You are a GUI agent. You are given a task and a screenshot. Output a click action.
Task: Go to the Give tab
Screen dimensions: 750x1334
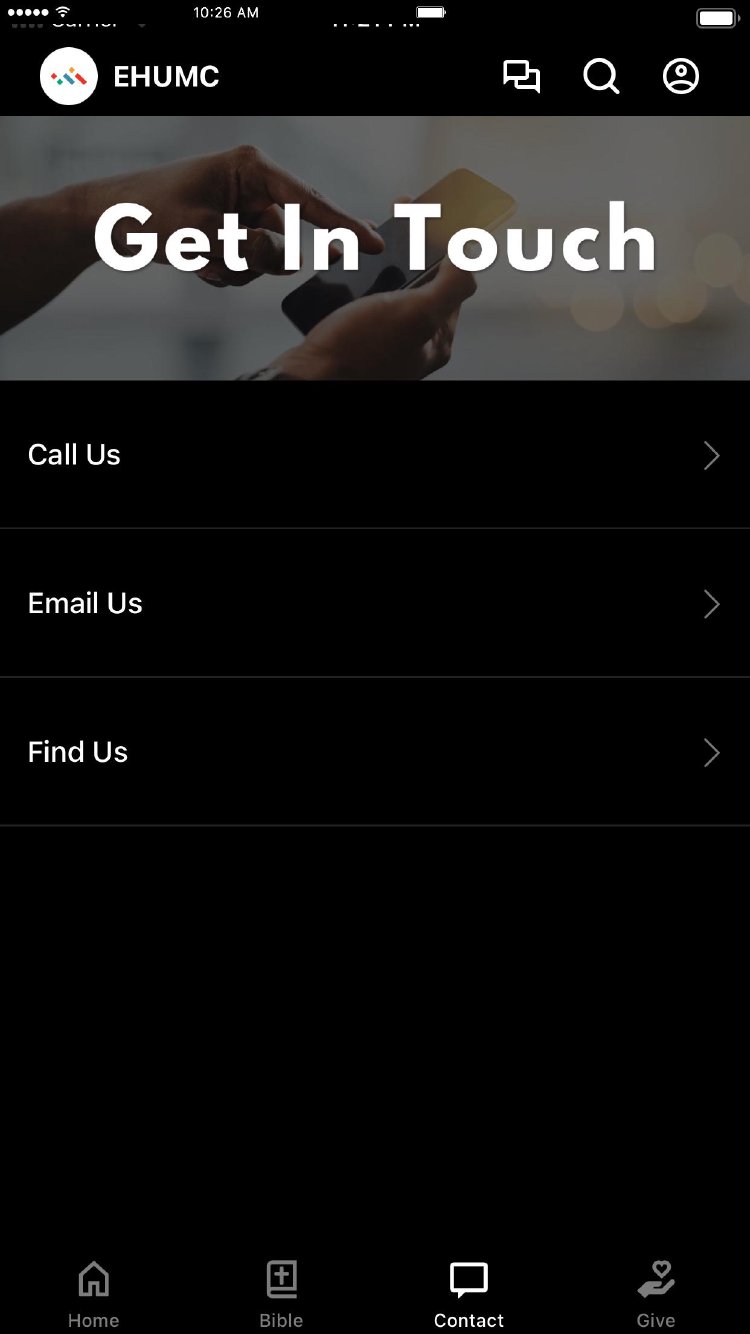[656, 1293]
